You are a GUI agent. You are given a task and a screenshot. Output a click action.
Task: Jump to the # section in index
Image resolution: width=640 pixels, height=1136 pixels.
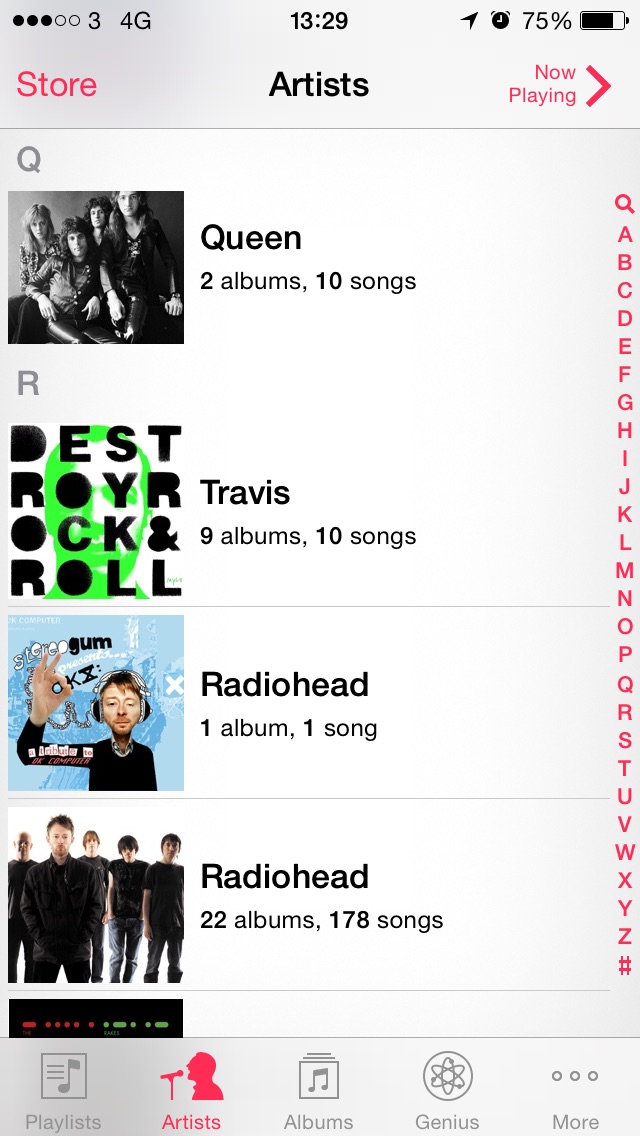pyautogui.click(x=625, y=965)
